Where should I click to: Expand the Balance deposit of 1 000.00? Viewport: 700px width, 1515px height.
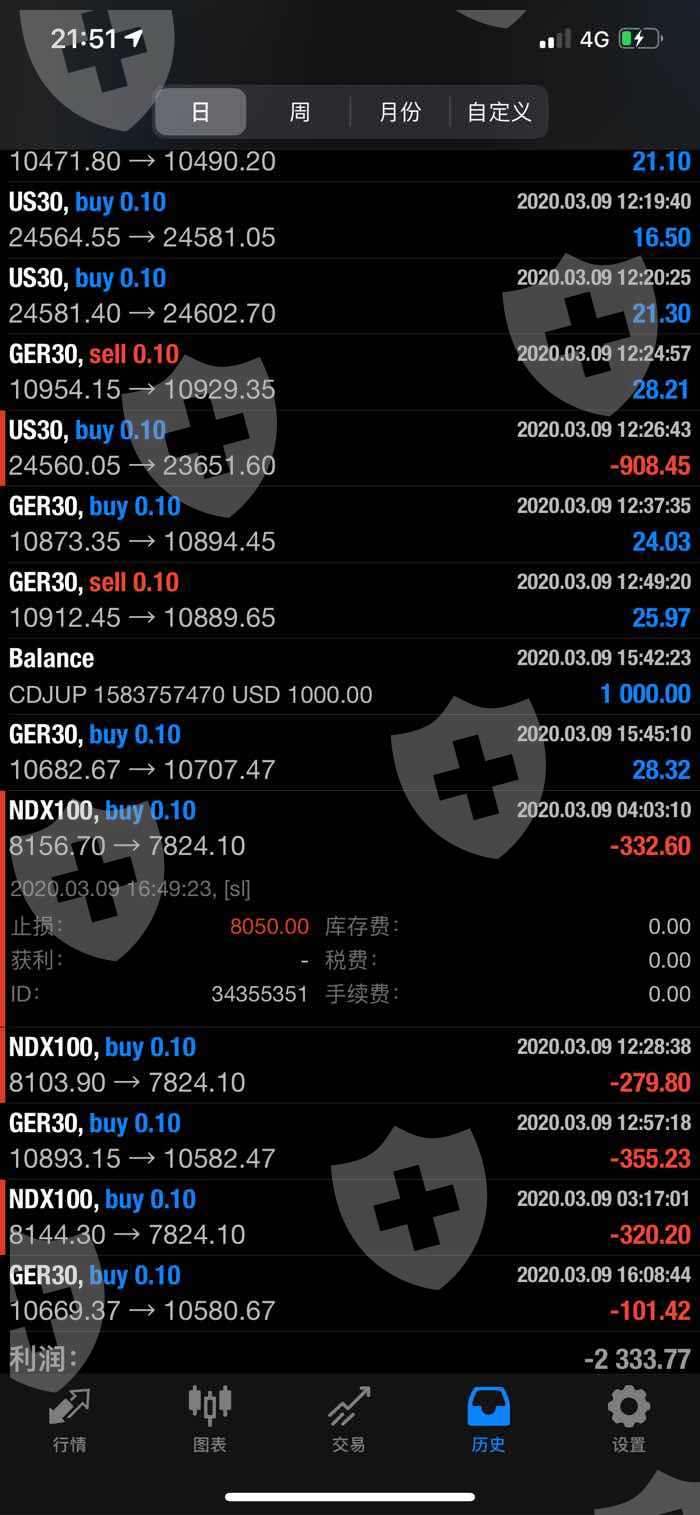coord(350,676)
